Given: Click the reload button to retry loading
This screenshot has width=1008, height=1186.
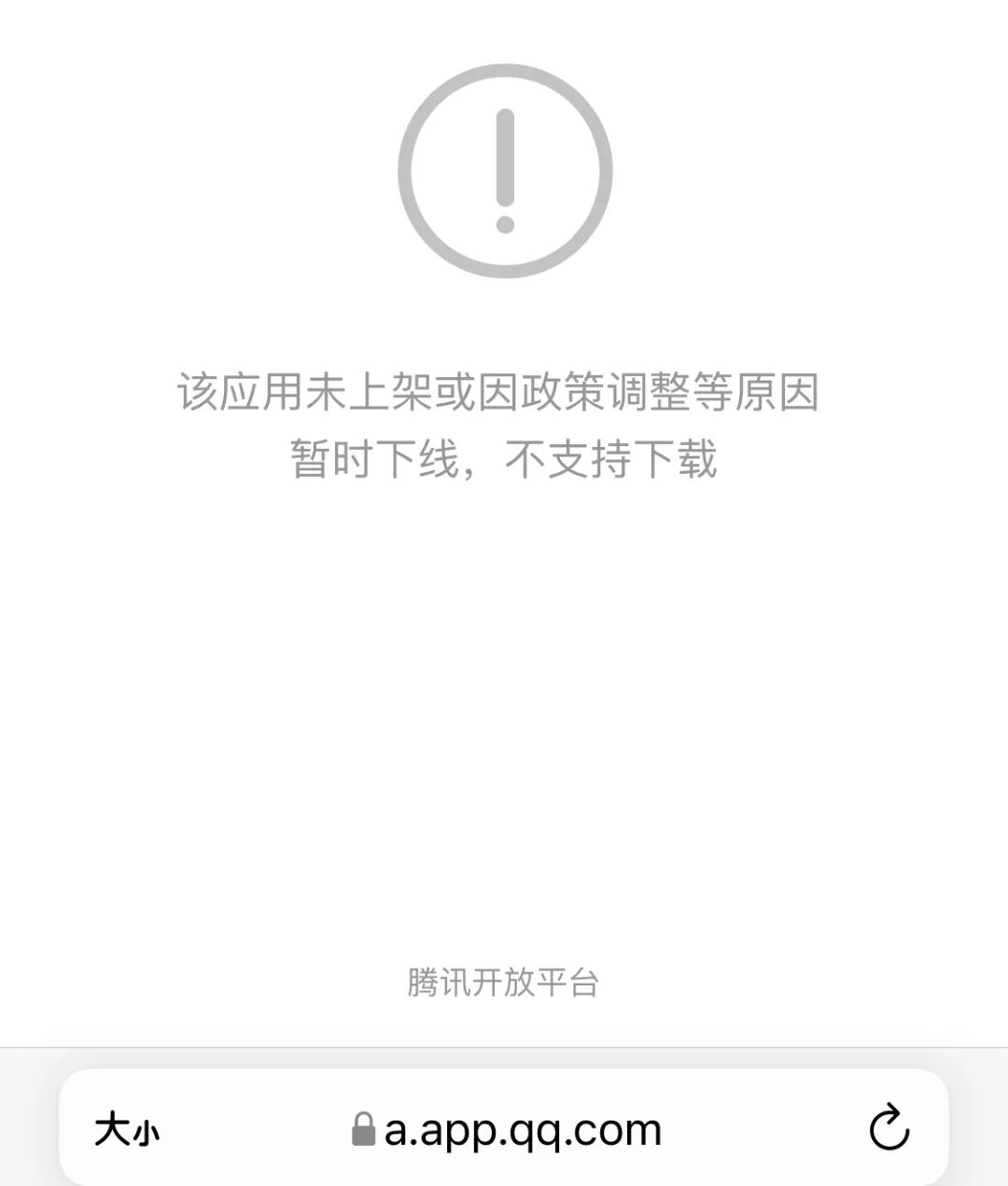Looking at the screenshot, I should click(891, 1128).
